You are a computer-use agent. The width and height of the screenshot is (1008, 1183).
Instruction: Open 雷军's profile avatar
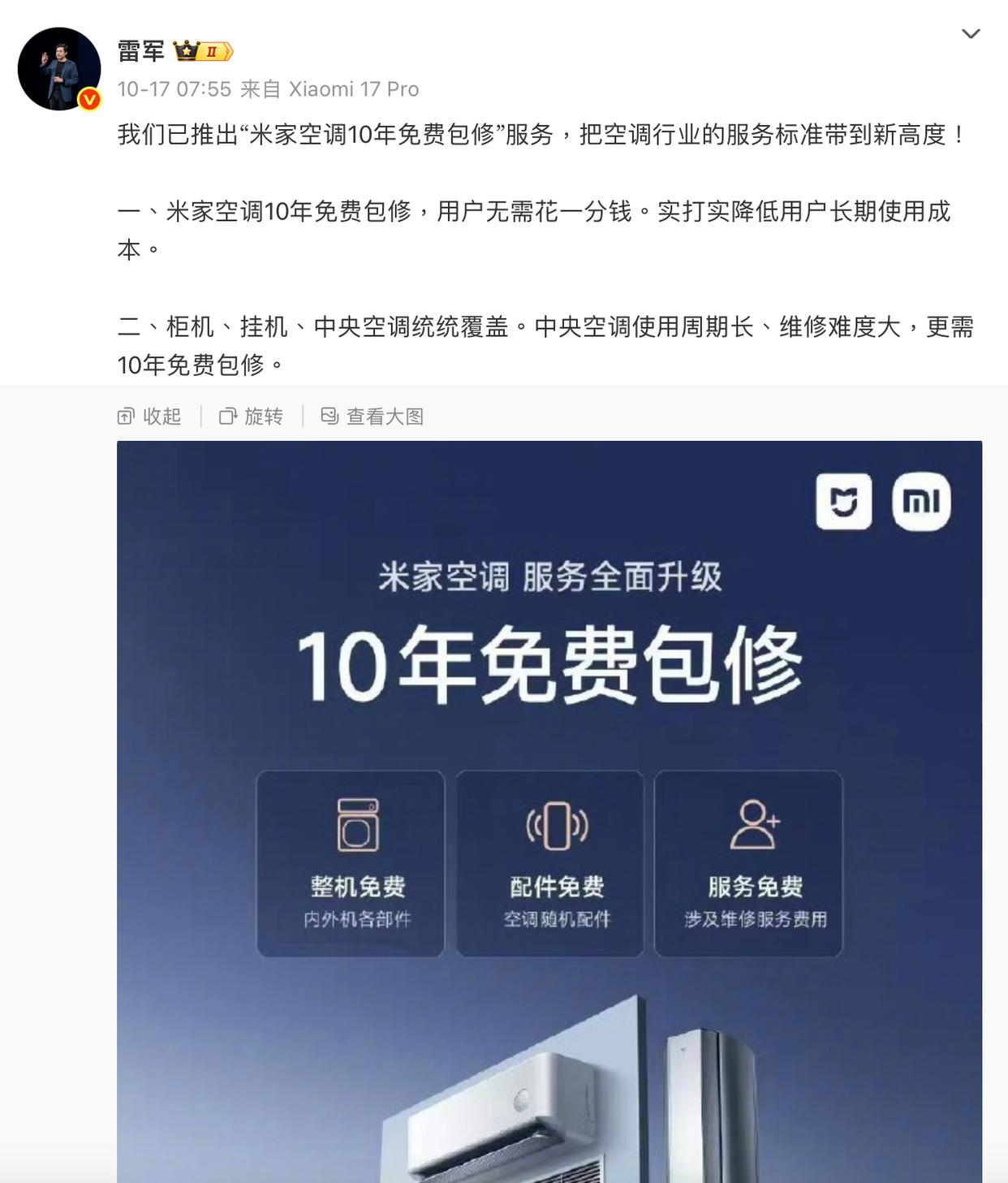pyautogui.click(x=59, y=69)
